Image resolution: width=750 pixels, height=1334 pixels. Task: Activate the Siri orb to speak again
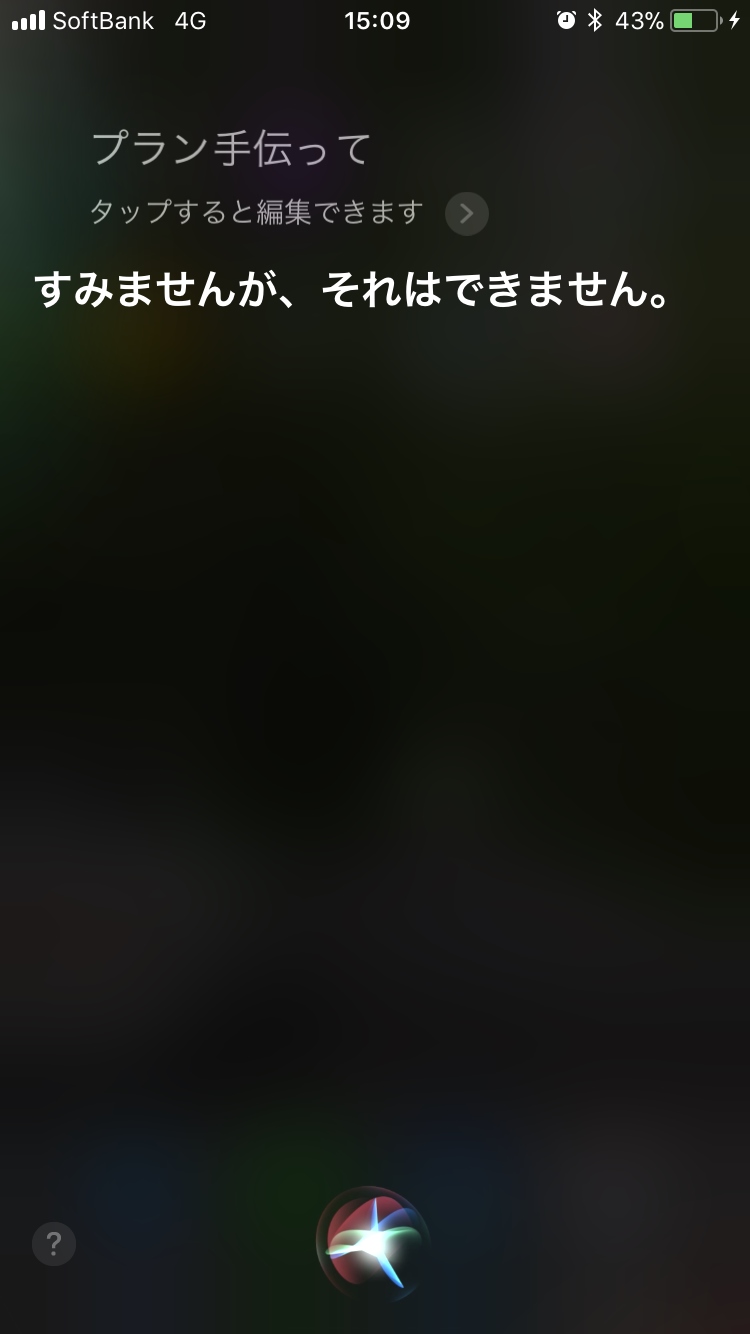[374, 1241]
